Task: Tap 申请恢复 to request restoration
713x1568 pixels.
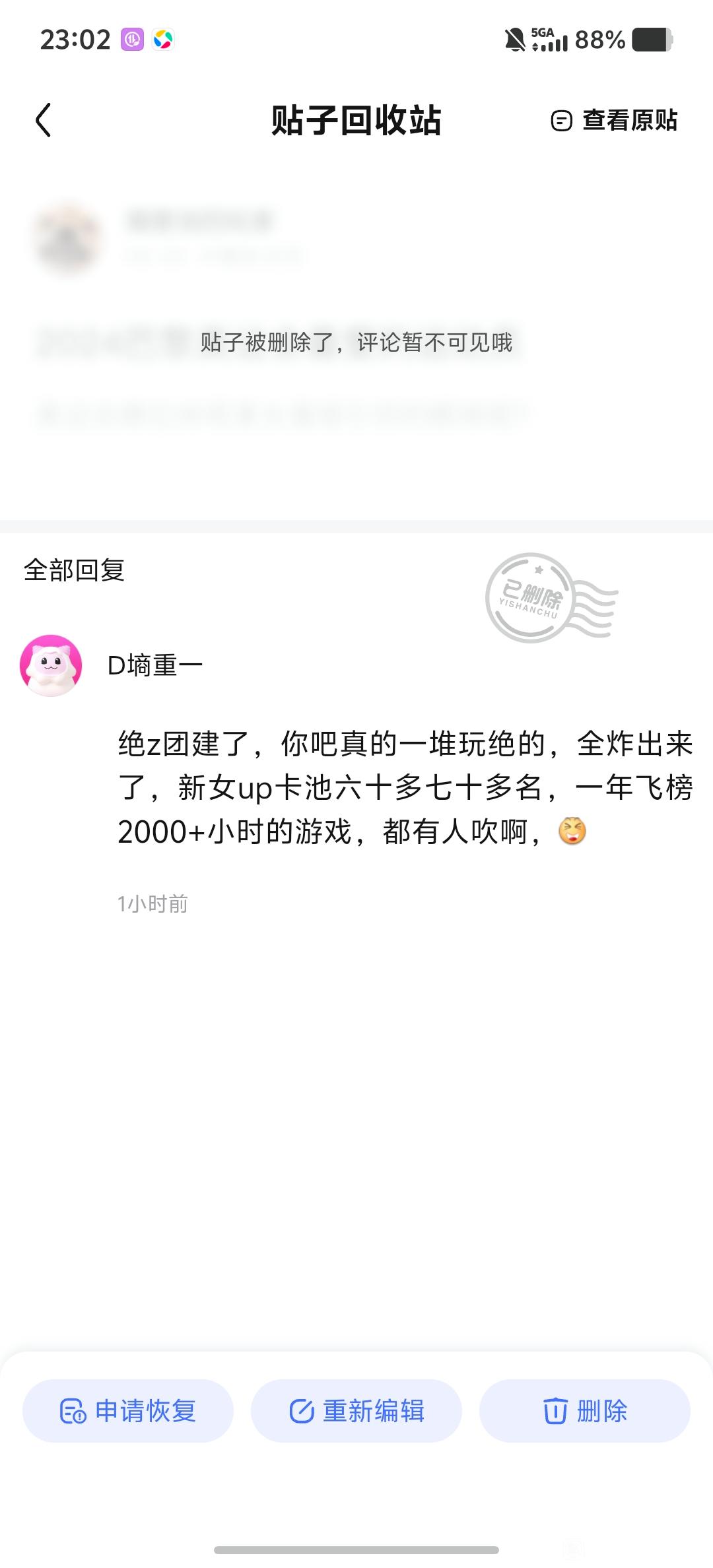Action: click(128, 1412)
